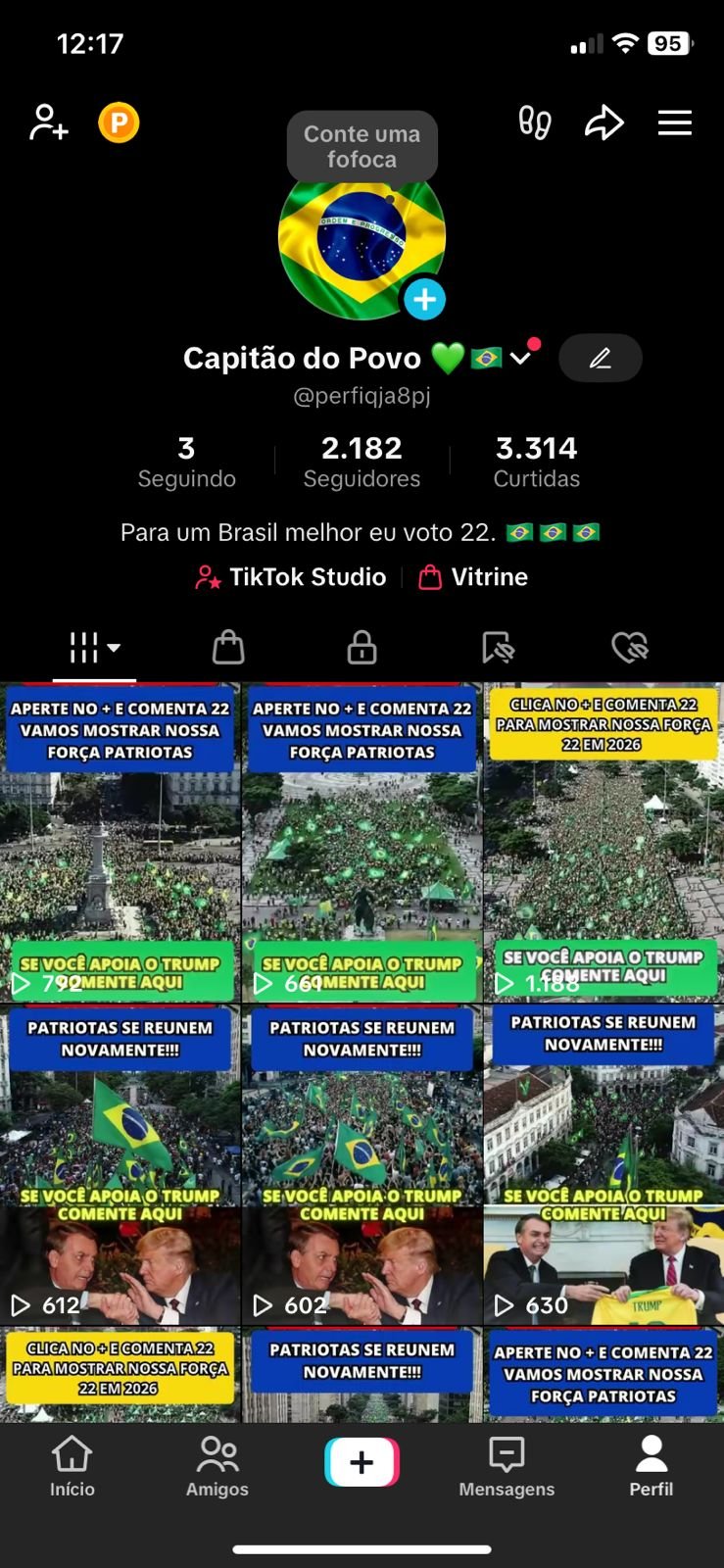This screenshot has height=1568, width=724.
Task: Open TikTok Studio
Action: (291, 577)
